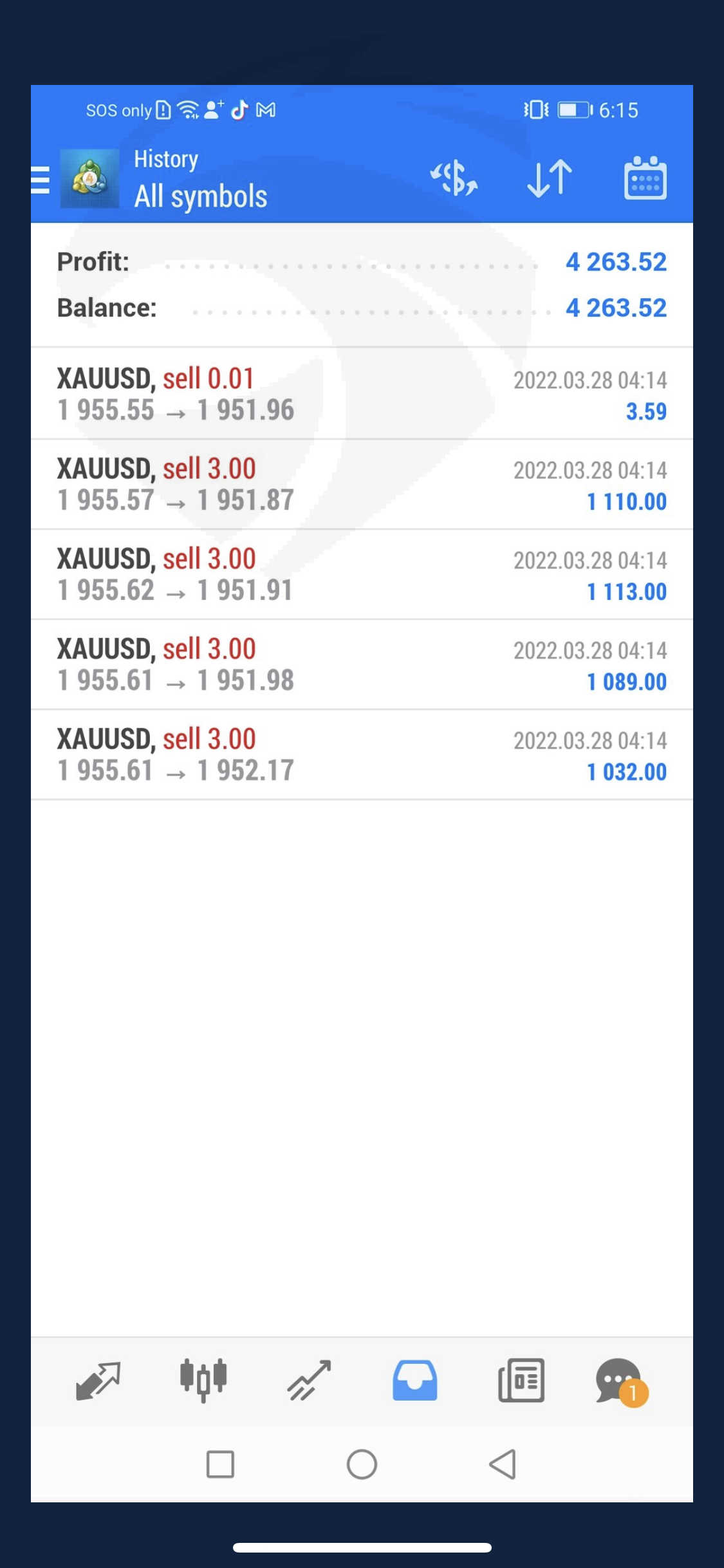Switch to the Quotes tab
Viewport: 724px width, 1568px height.
coord(98,1380)
